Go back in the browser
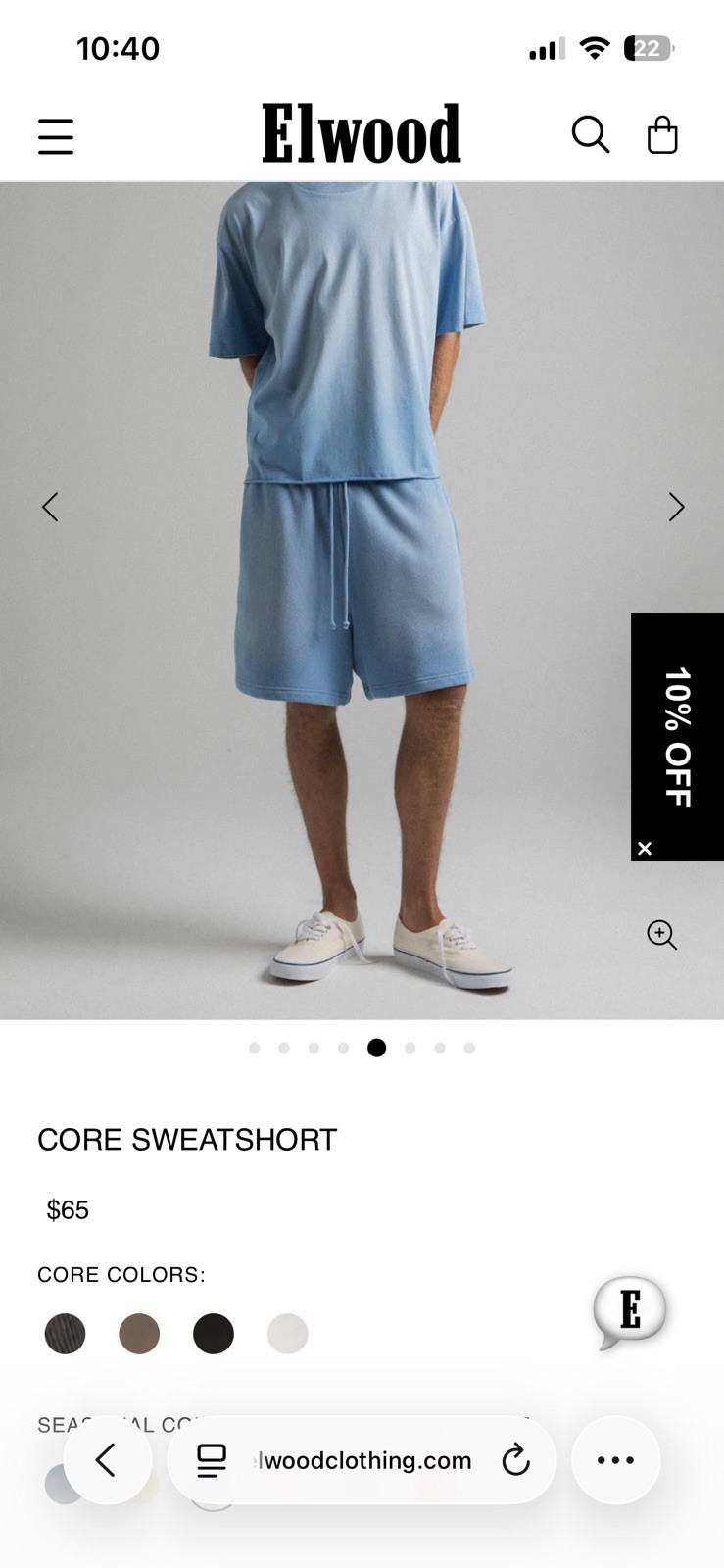 coord(107,1460)
